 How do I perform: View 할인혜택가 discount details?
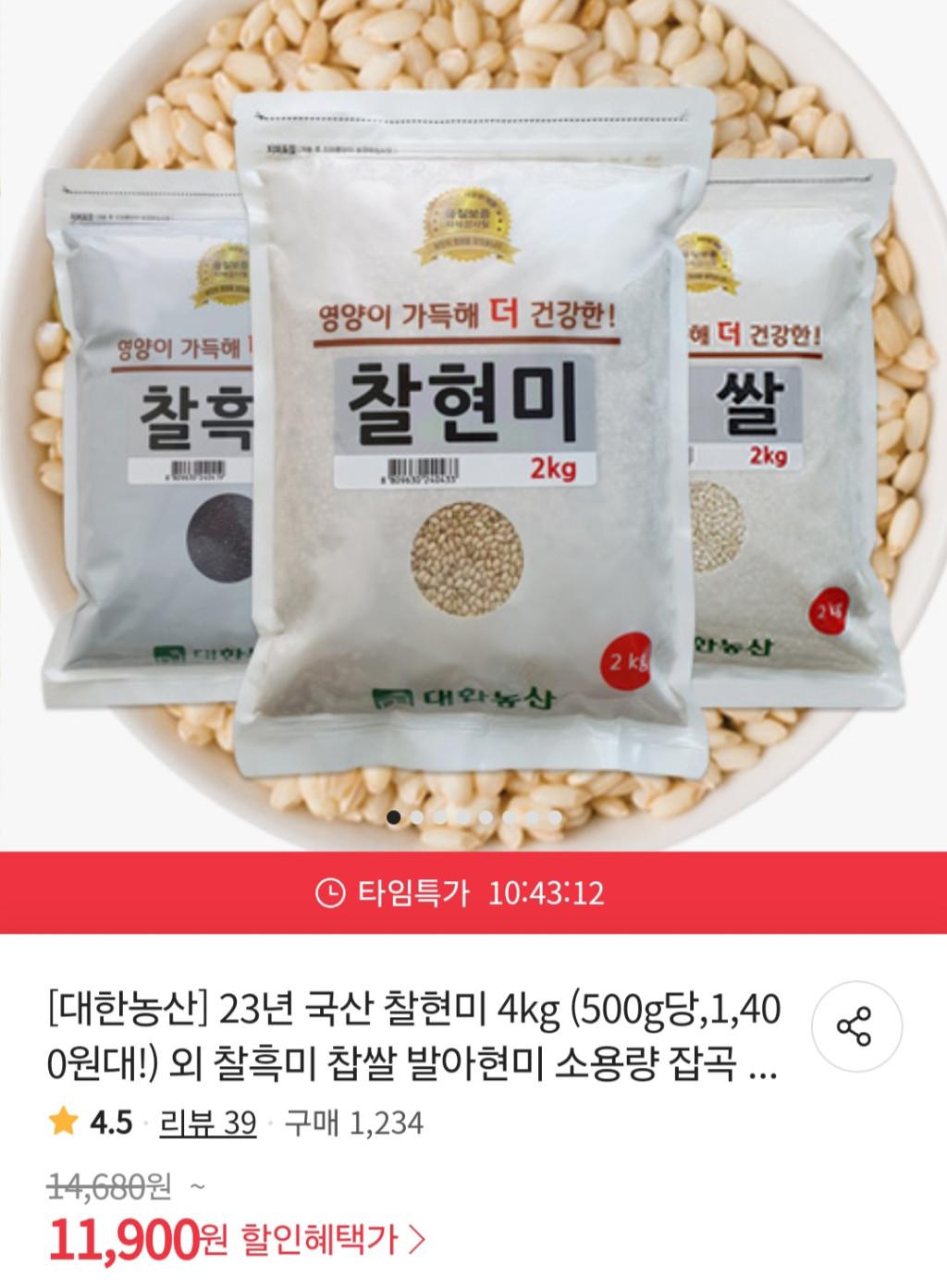[x=333, y=1240]
